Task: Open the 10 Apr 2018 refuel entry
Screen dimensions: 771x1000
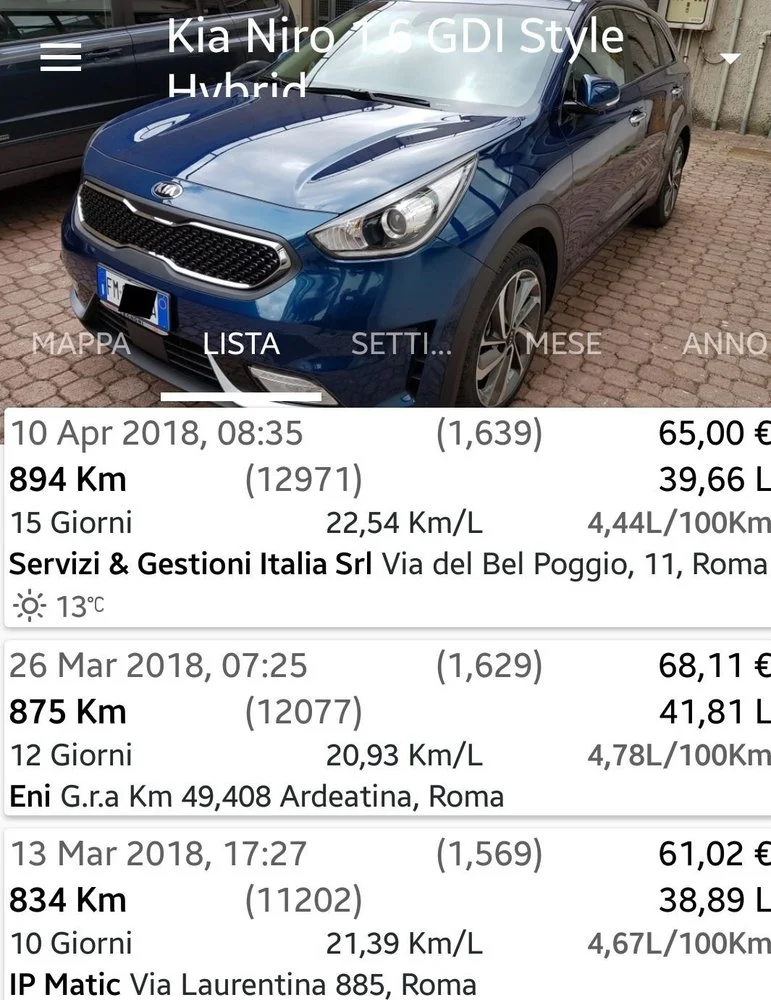Action: 385,518
